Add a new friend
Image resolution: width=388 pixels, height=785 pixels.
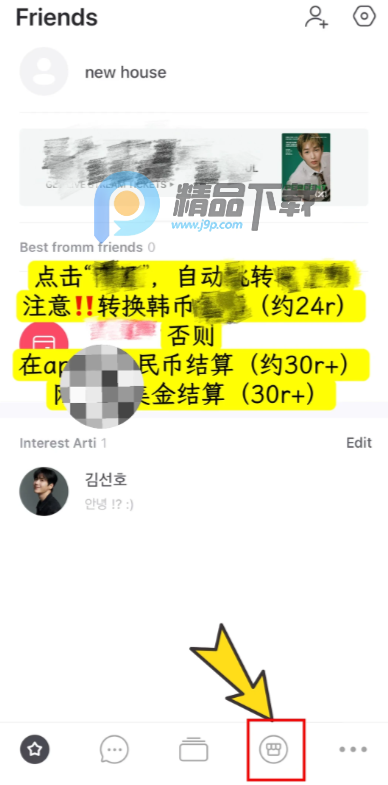pyautogui.click(x=316, y=17)
